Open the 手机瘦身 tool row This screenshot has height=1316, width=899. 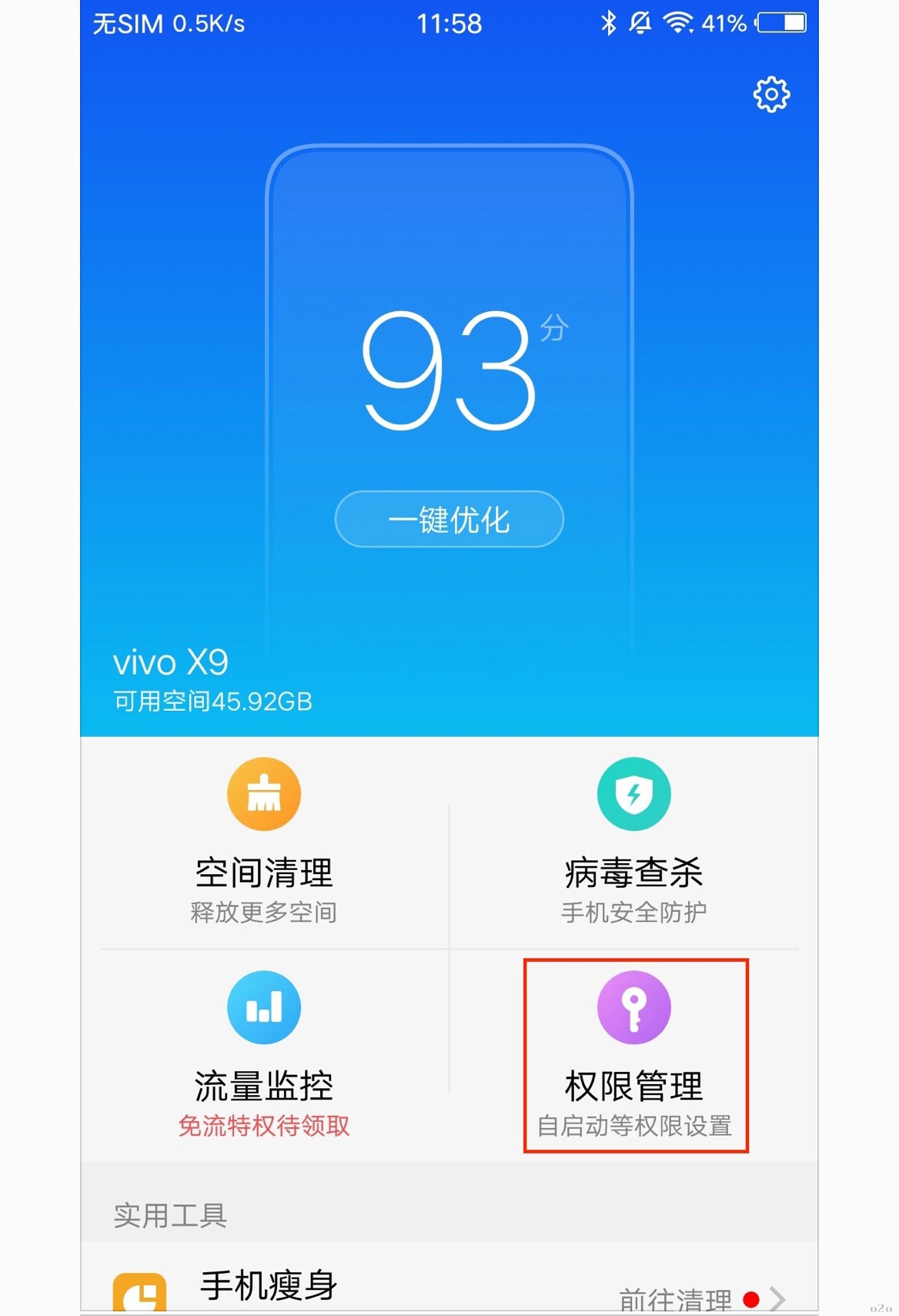[449, 1288]
